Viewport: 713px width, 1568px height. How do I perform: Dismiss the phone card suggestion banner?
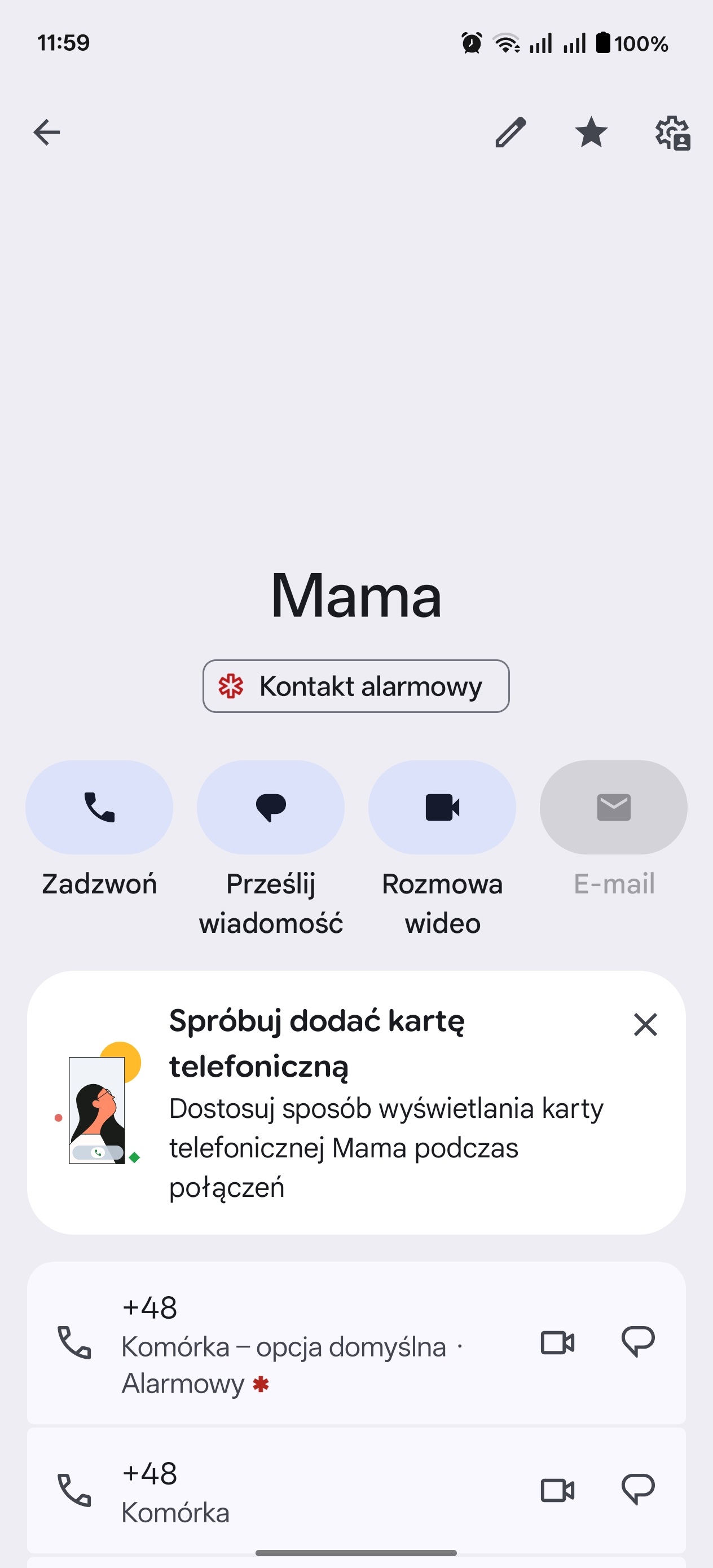645,1024
